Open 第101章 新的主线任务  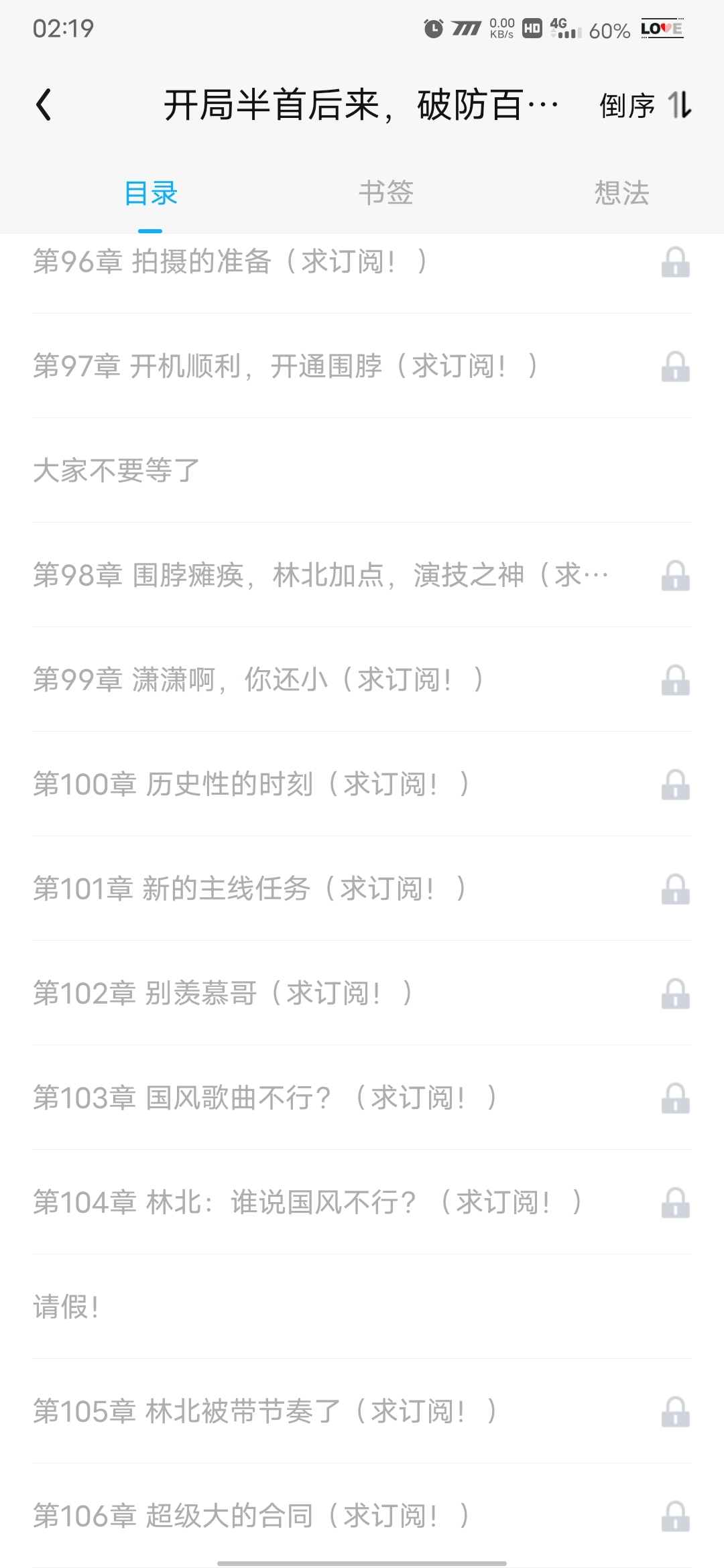pyautogui.click(x=362, y=889)
